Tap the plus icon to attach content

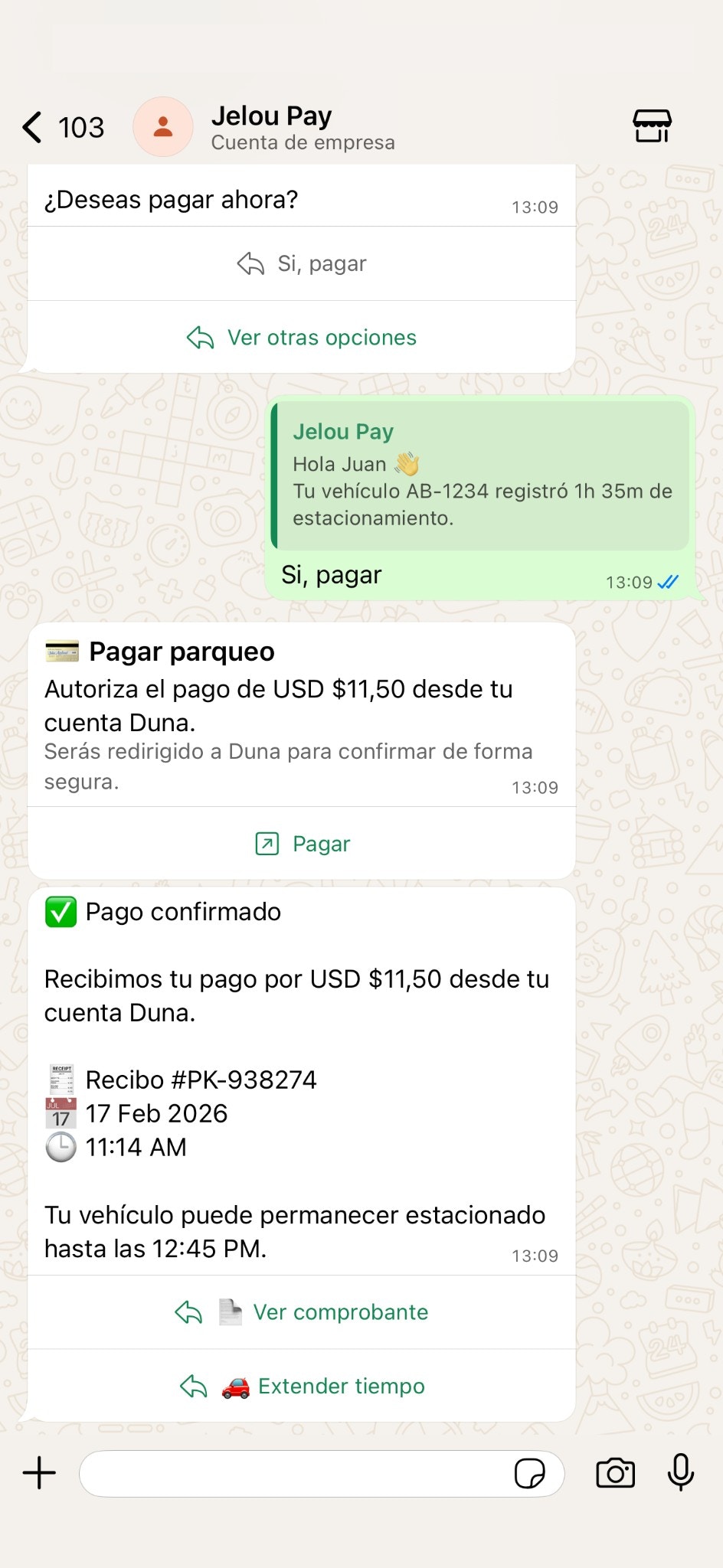[38, 1472]
